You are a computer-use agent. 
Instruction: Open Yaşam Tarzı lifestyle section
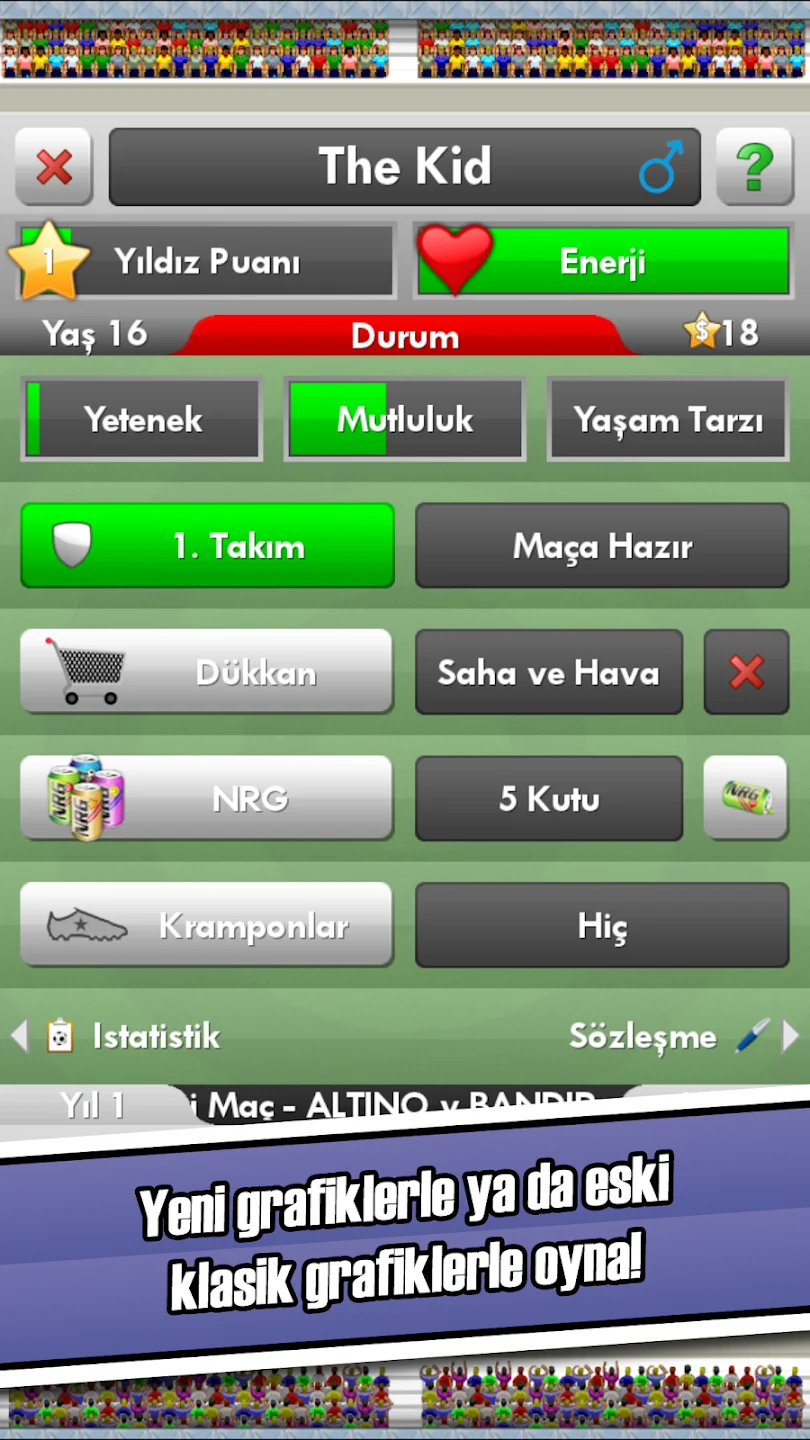pyautogui.click(x=668, y=419)
